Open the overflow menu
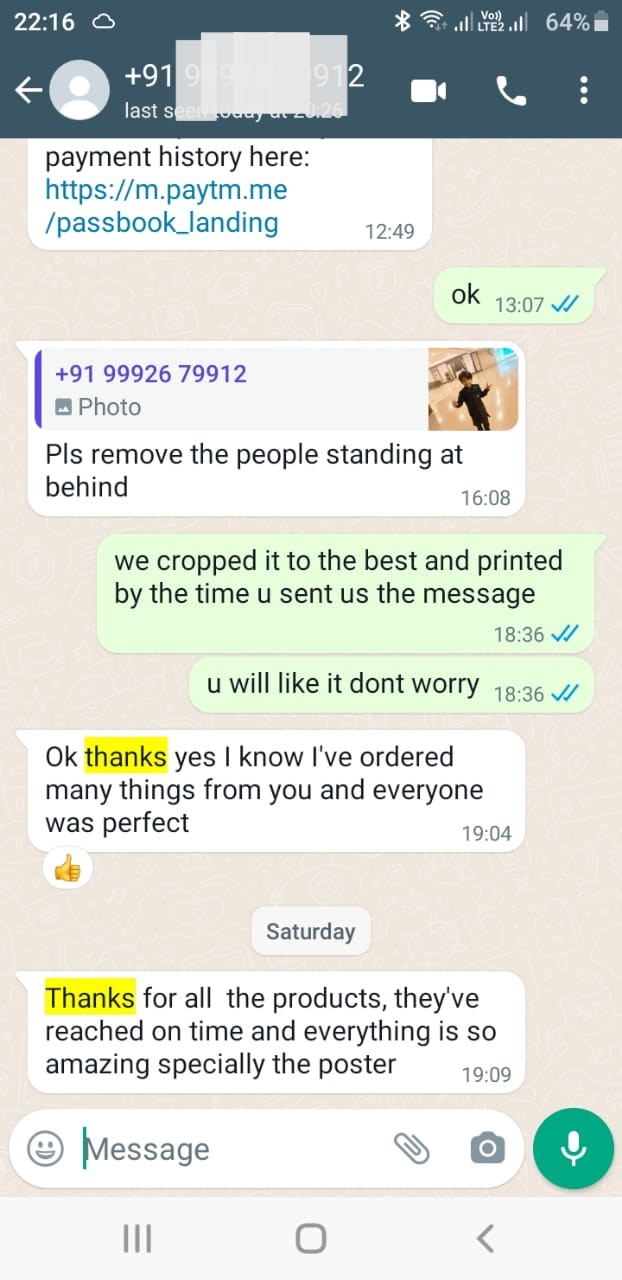622x1280 pixels. coord(584,91)
